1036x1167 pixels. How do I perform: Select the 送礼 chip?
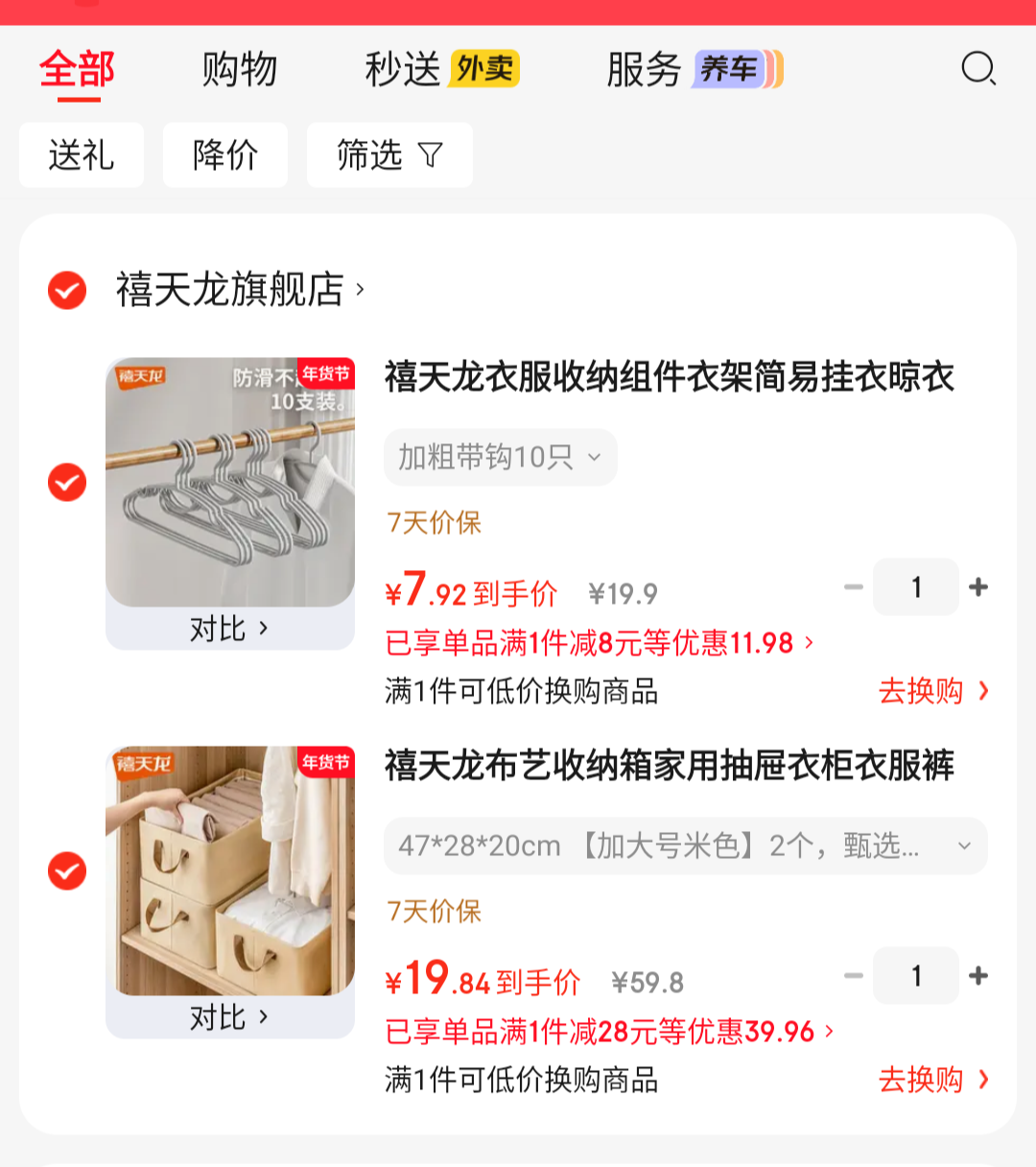pyautogui.click(x=82, y=155)
